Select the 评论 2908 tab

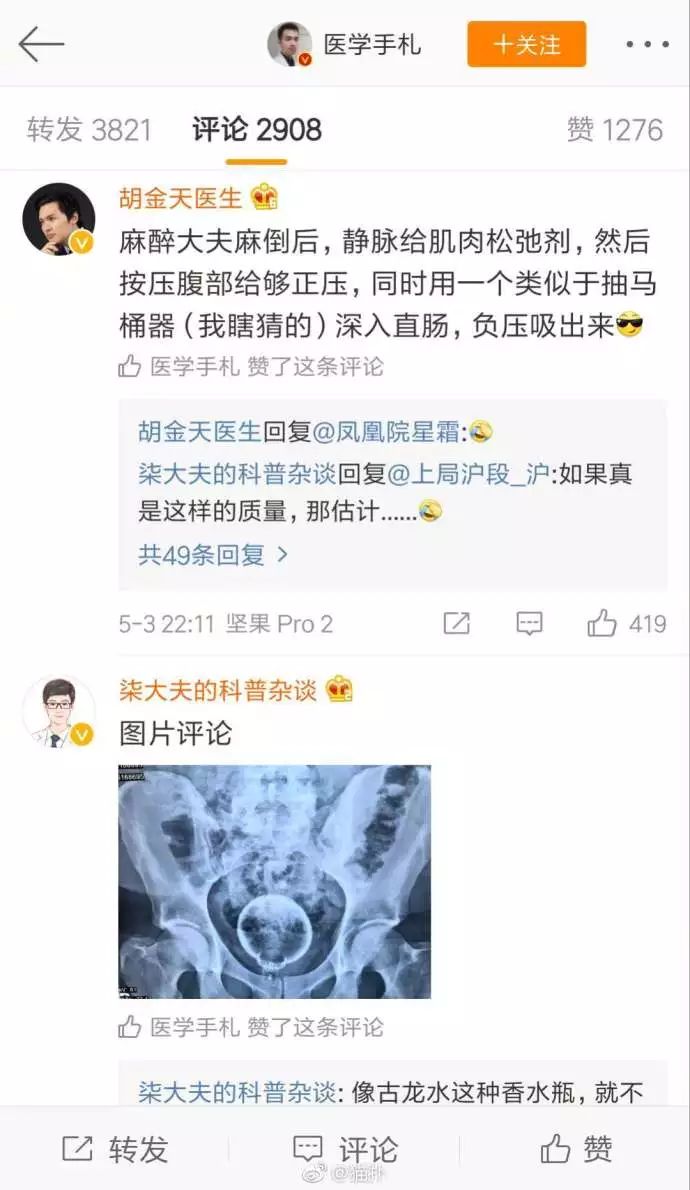click(x=257, y=130)
